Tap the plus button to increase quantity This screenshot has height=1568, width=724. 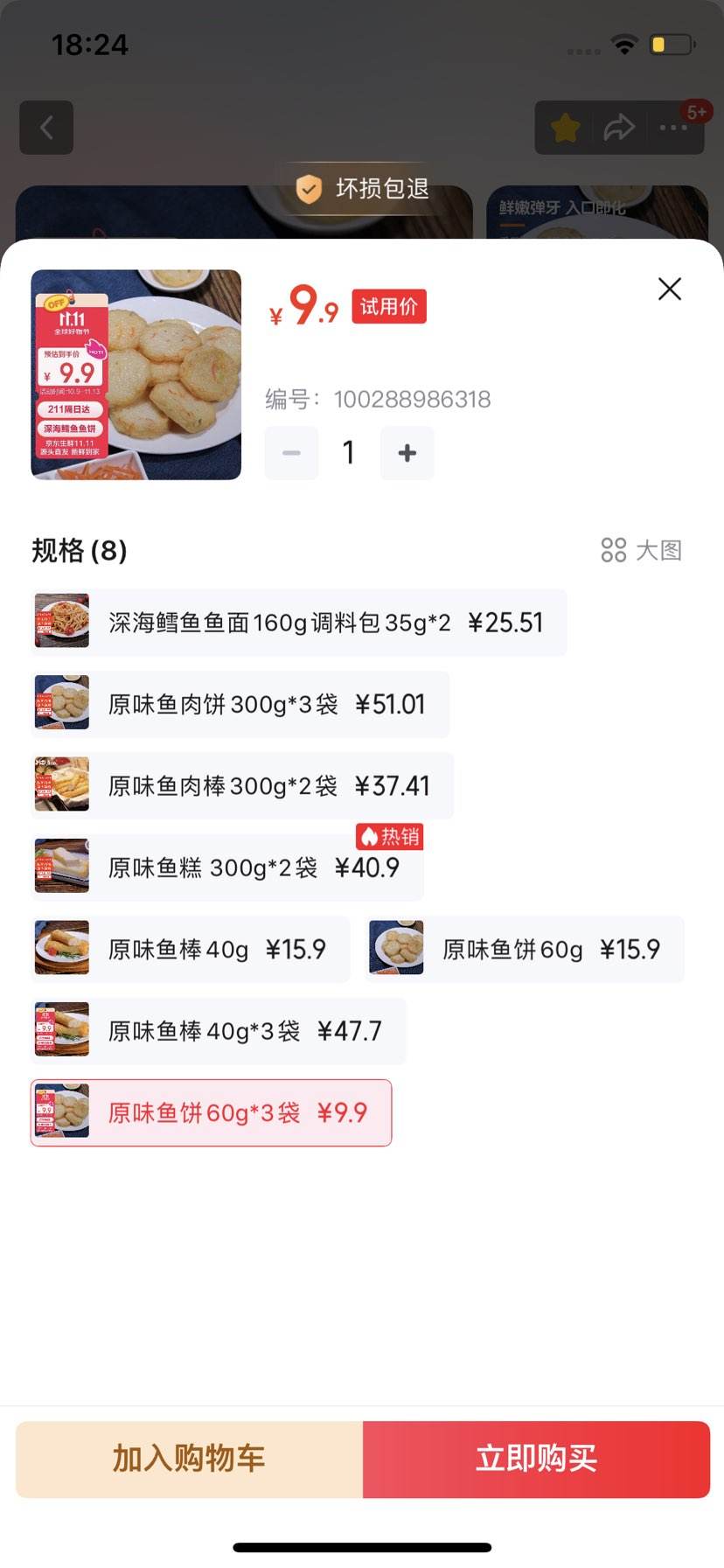coord(407,453)
